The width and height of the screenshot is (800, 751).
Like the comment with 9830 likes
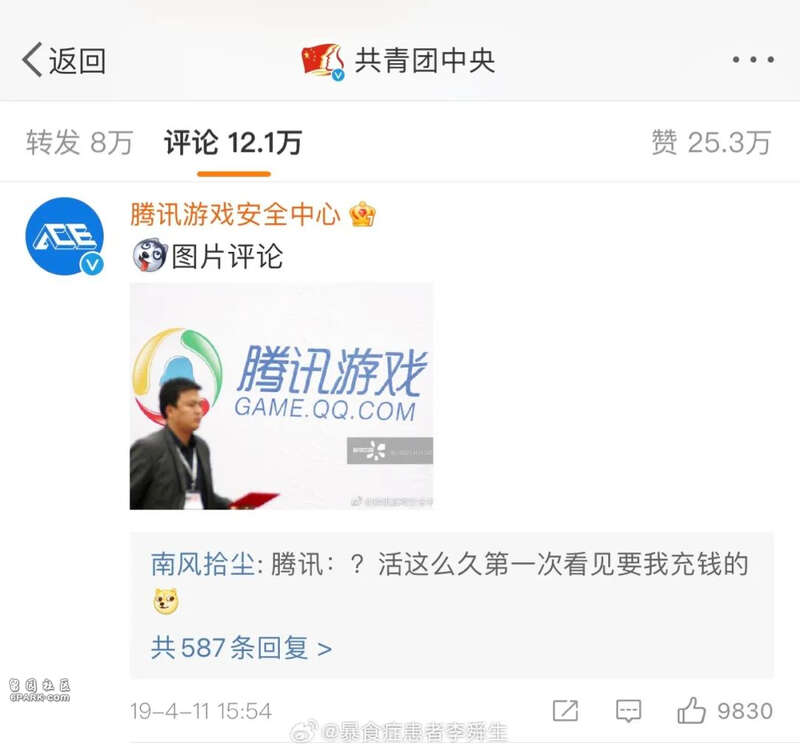coord(692,711)
